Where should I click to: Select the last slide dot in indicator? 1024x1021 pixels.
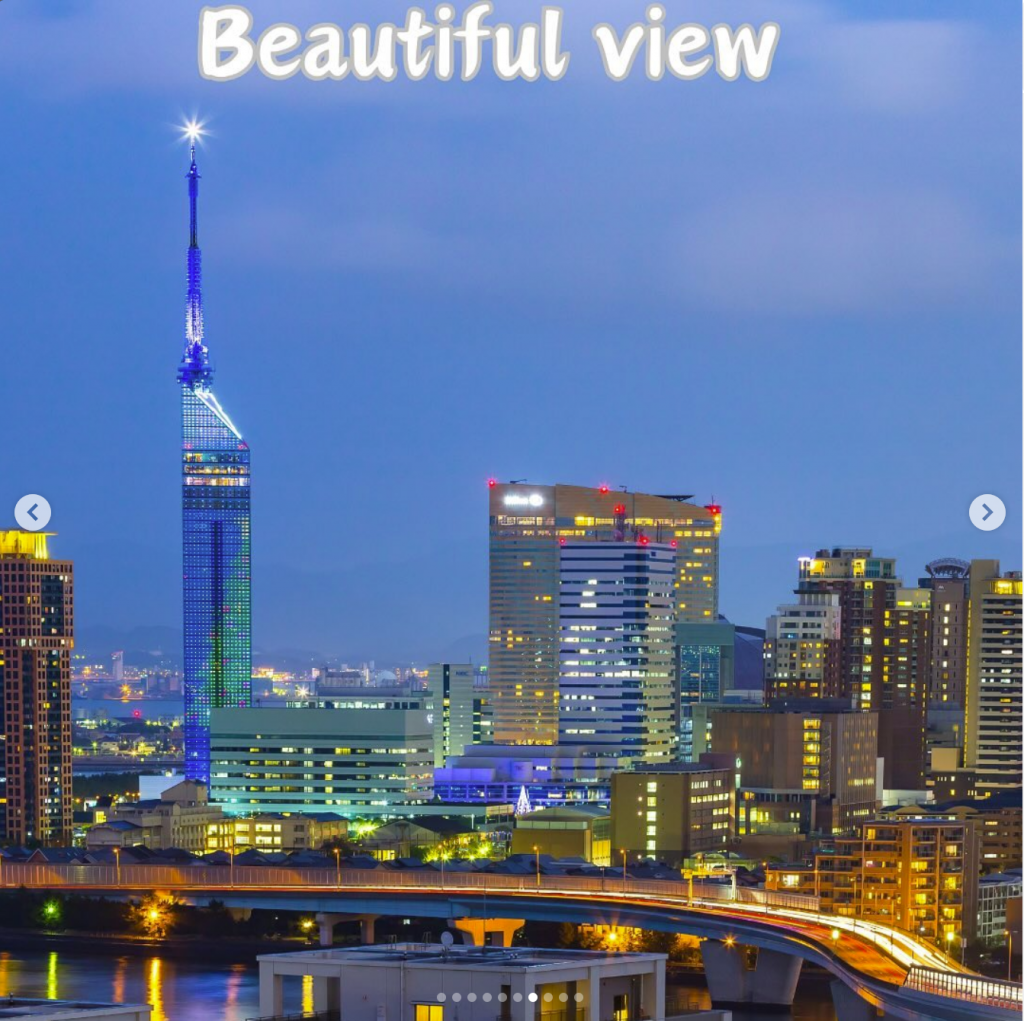click(578, 997)
